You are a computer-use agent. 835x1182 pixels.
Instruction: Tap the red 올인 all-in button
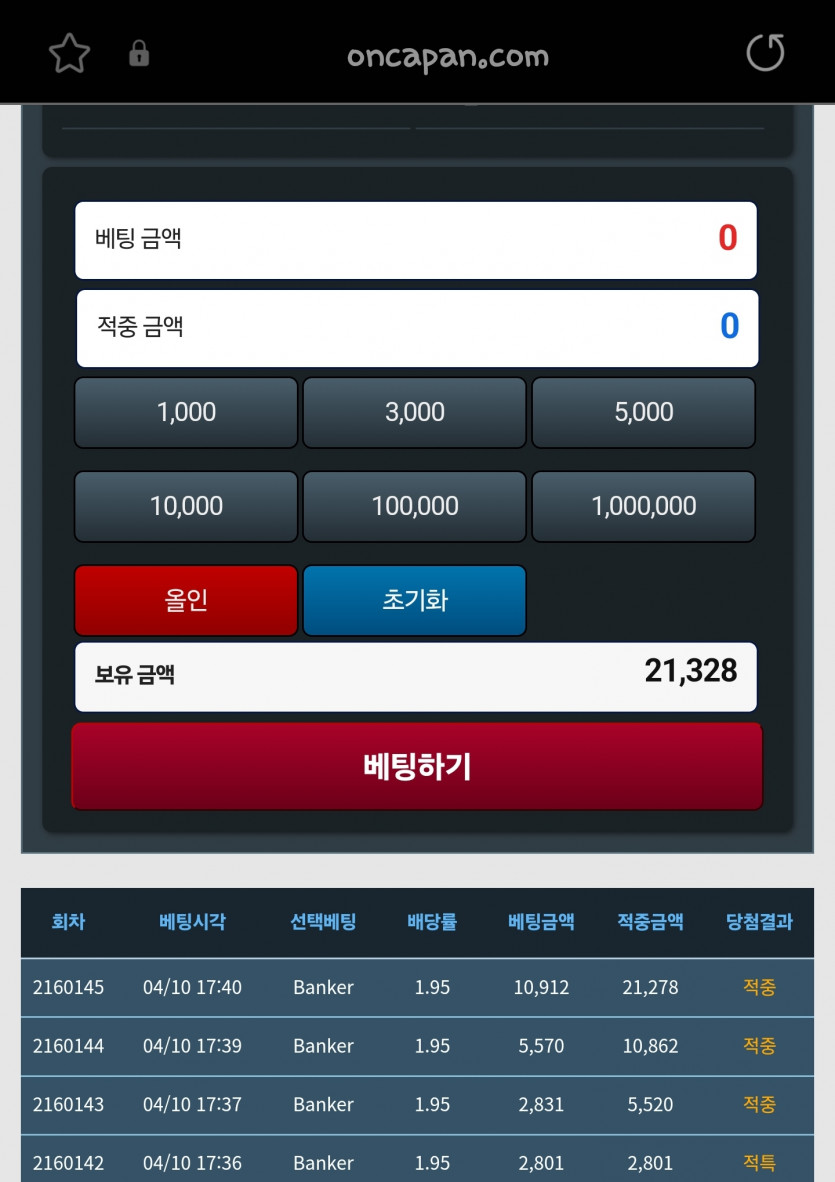pyautogui.click(x=186, y=600)
